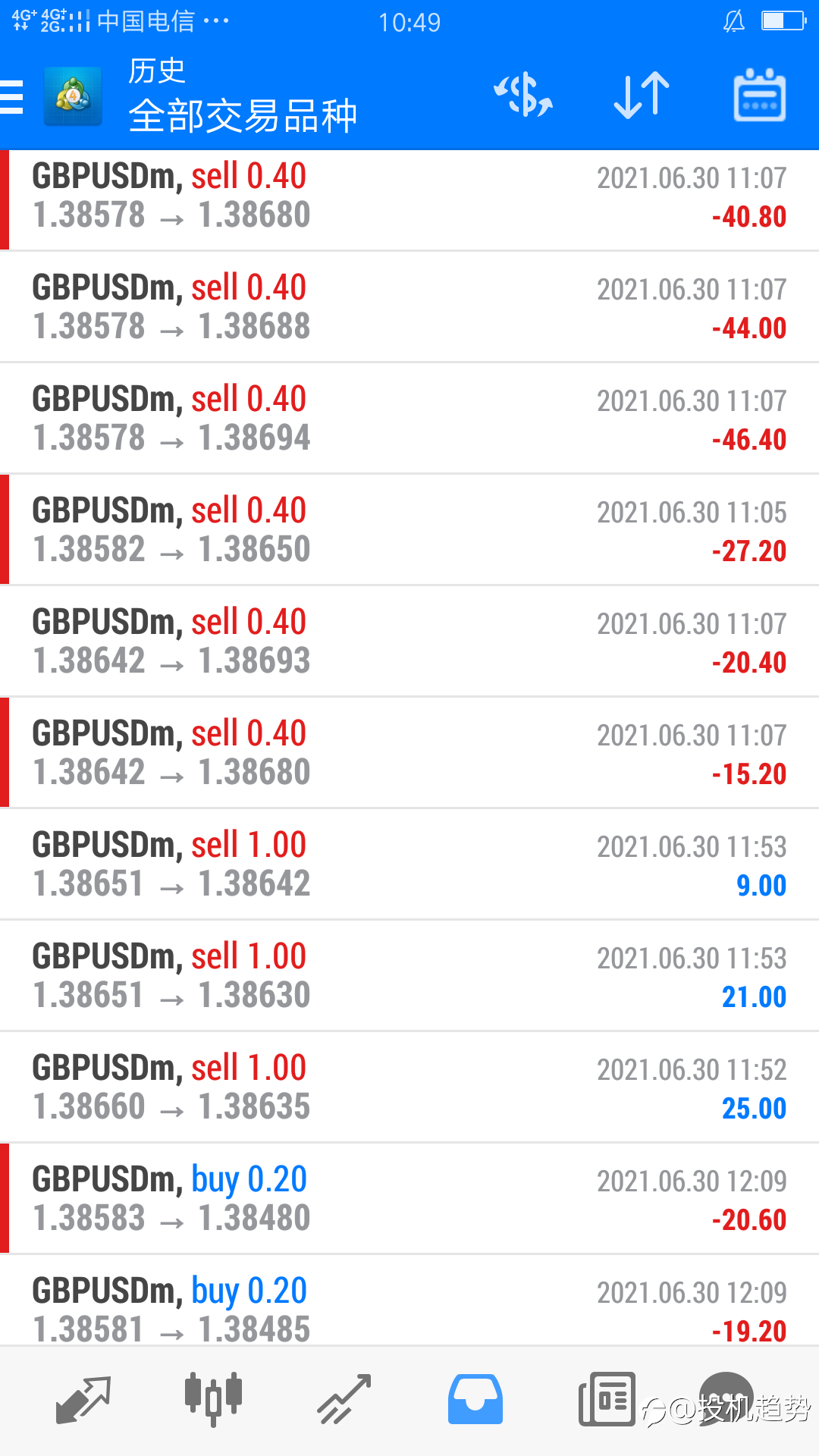
Task: Switch to the candlestick Chart tab
Action: [213, 1399]
